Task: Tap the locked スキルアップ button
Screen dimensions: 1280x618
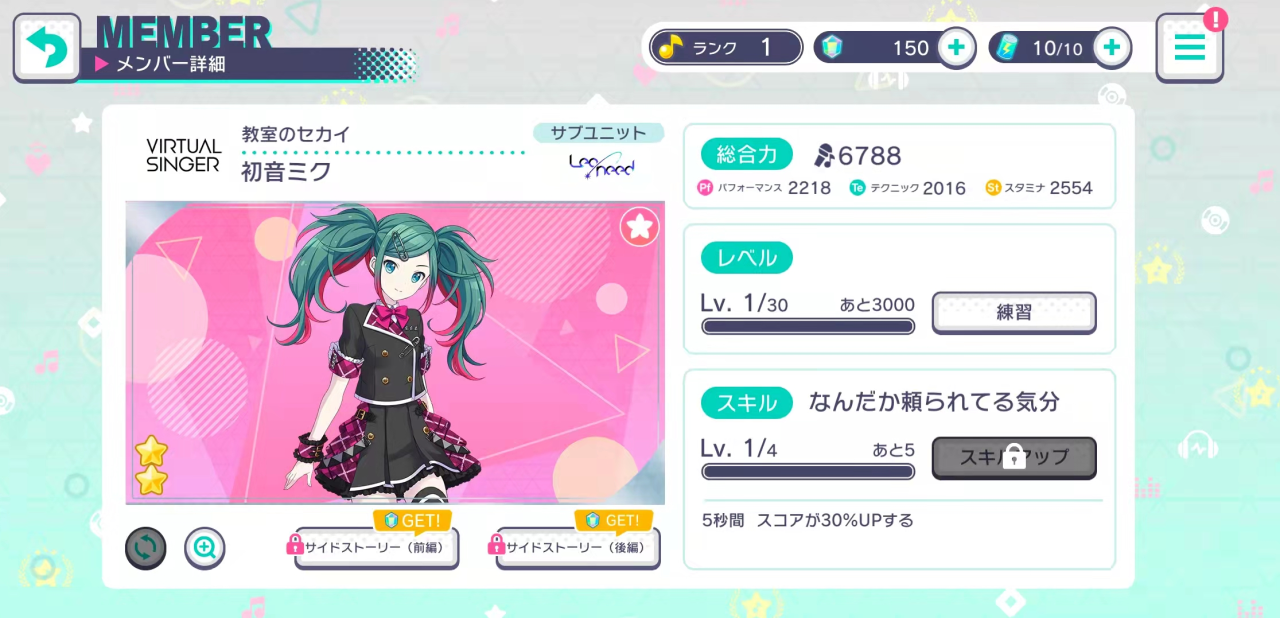Action: pos(1014,458)
